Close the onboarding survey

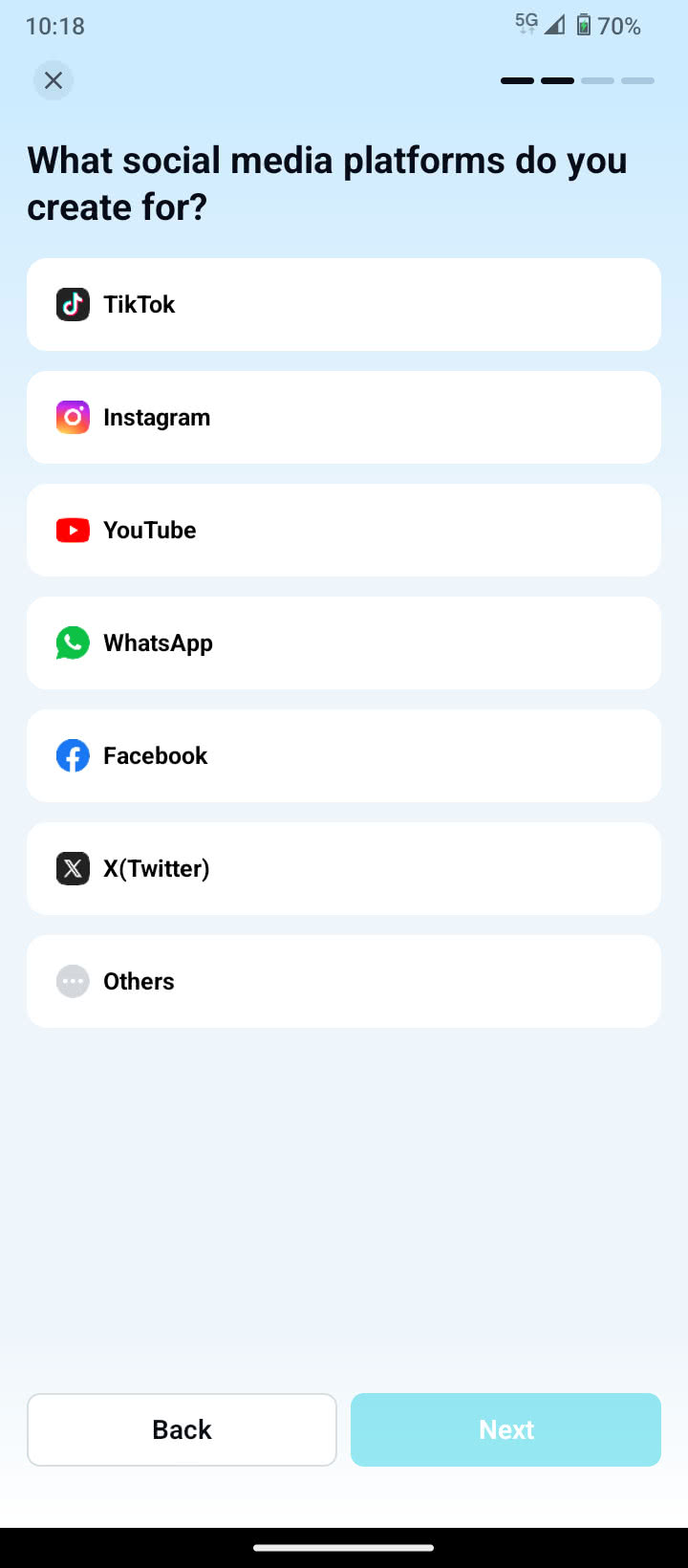[54, 80]
